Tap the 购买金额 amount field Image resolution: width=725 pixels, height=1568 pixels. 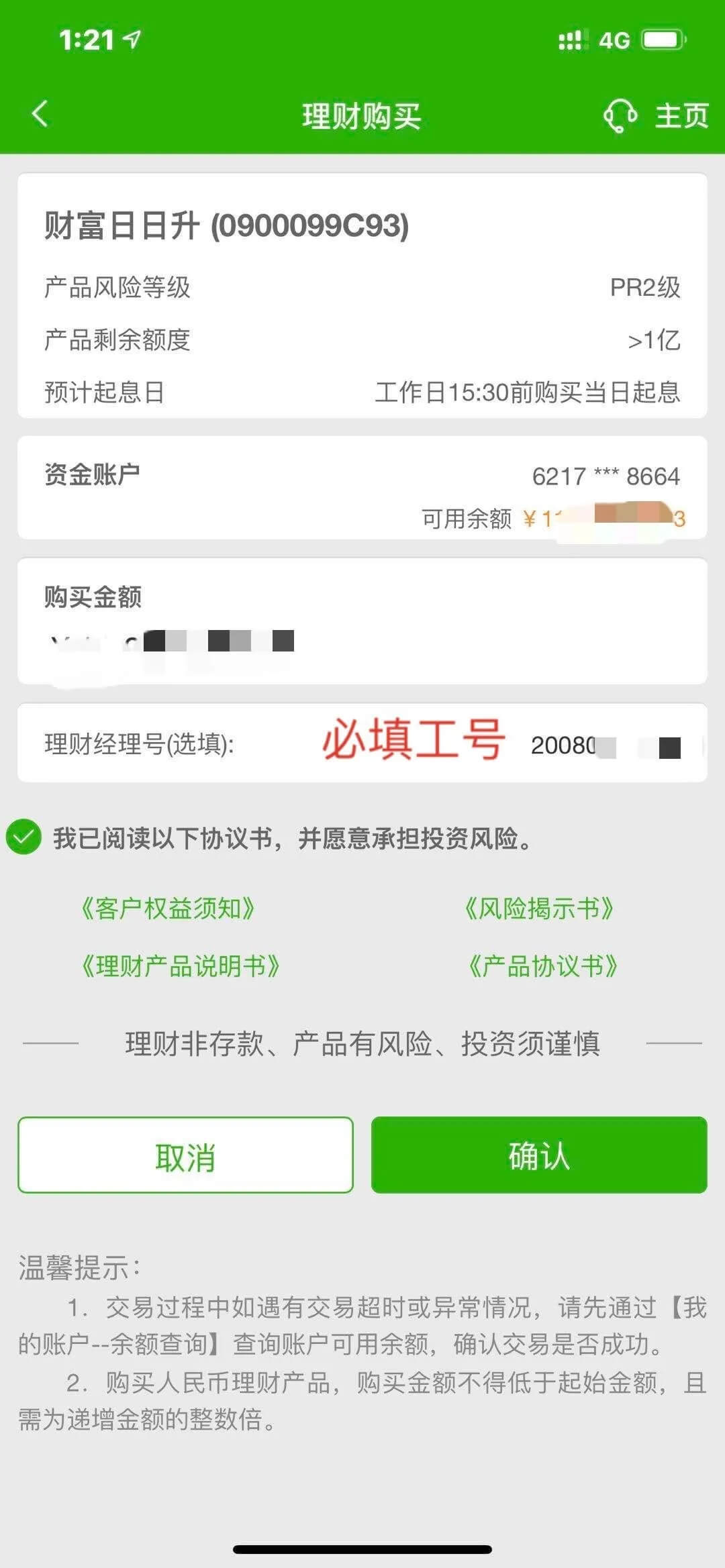pos(362,642)
